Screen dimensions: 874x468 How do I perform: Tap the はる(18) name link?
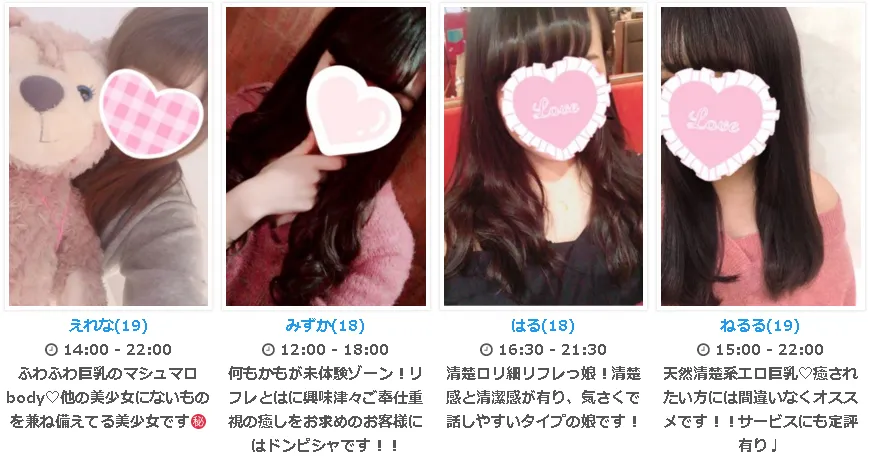(x=542, y=326)
